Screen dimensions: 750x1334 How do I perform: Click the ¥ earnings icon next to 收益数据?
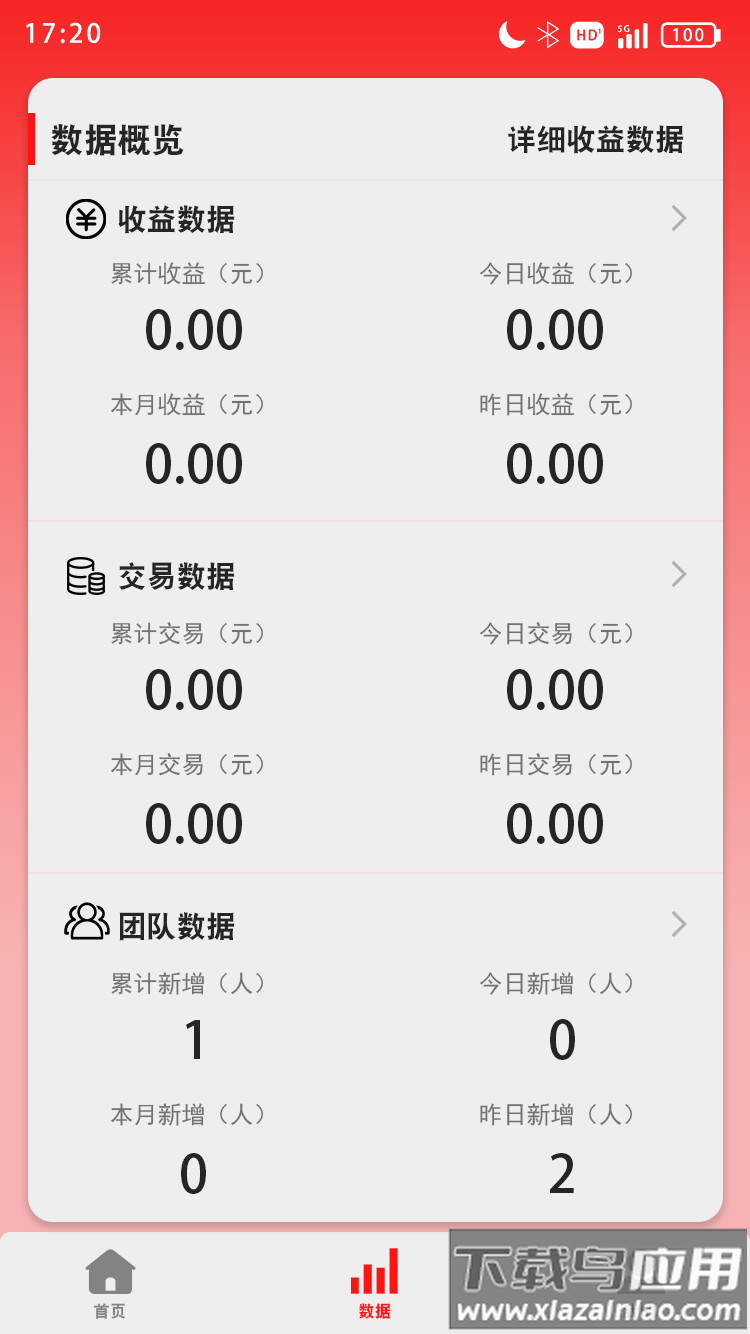86,219
